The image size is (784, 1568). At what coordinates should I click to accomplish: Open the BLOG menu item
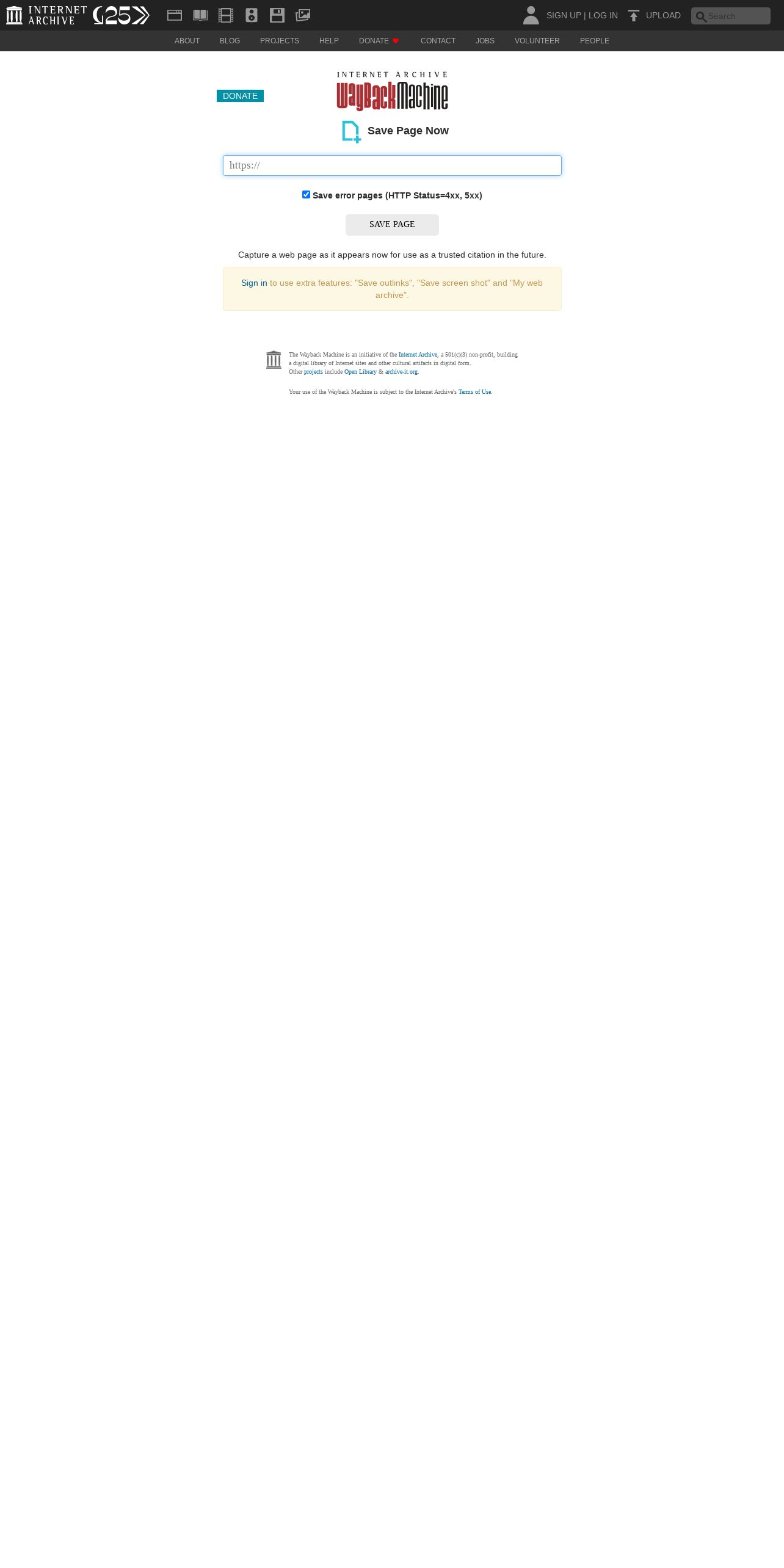pyautogui.click(x=230, y=41)
